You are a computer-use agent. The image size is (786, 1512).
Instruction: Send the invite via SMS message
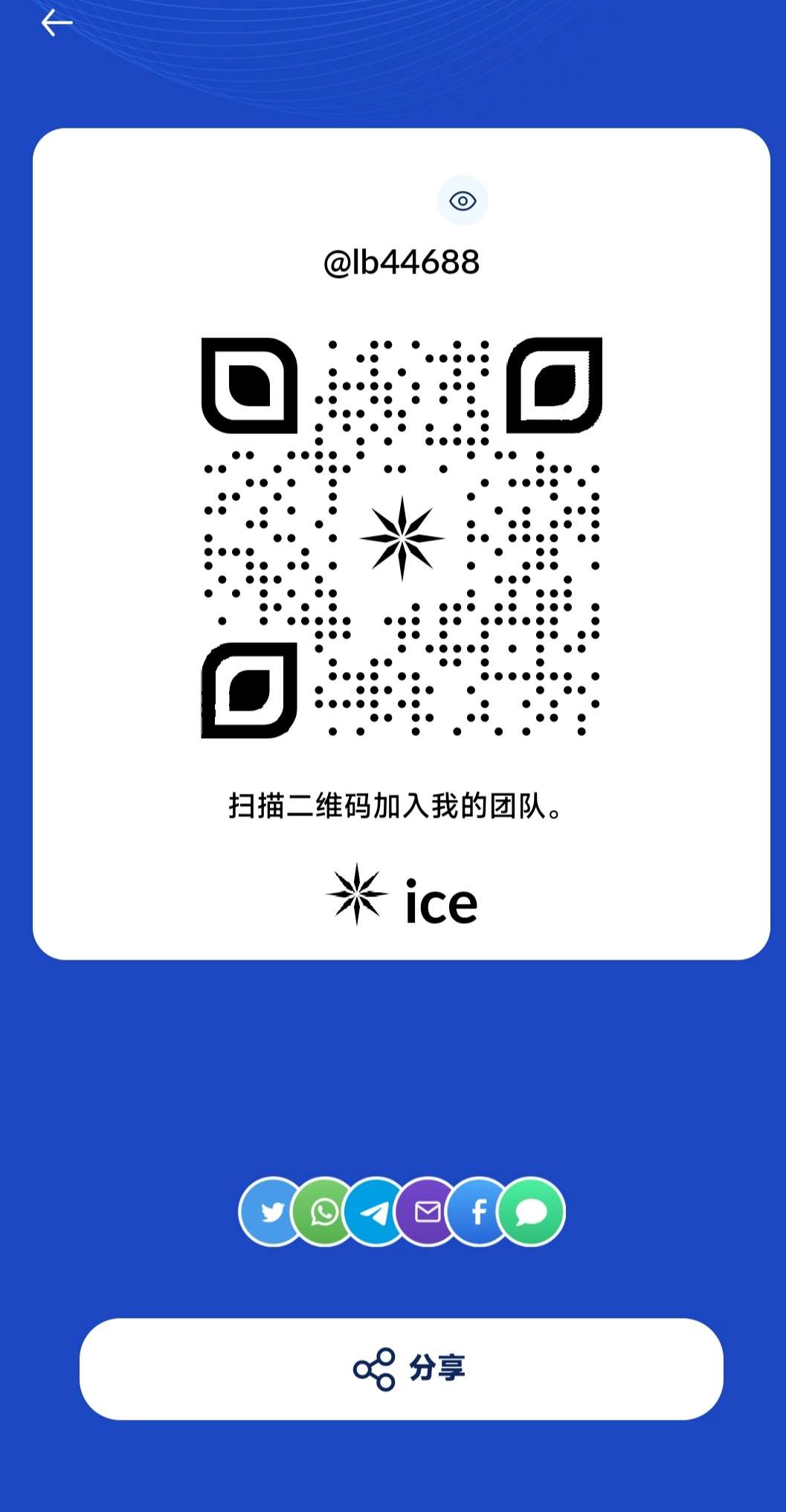531,1212
